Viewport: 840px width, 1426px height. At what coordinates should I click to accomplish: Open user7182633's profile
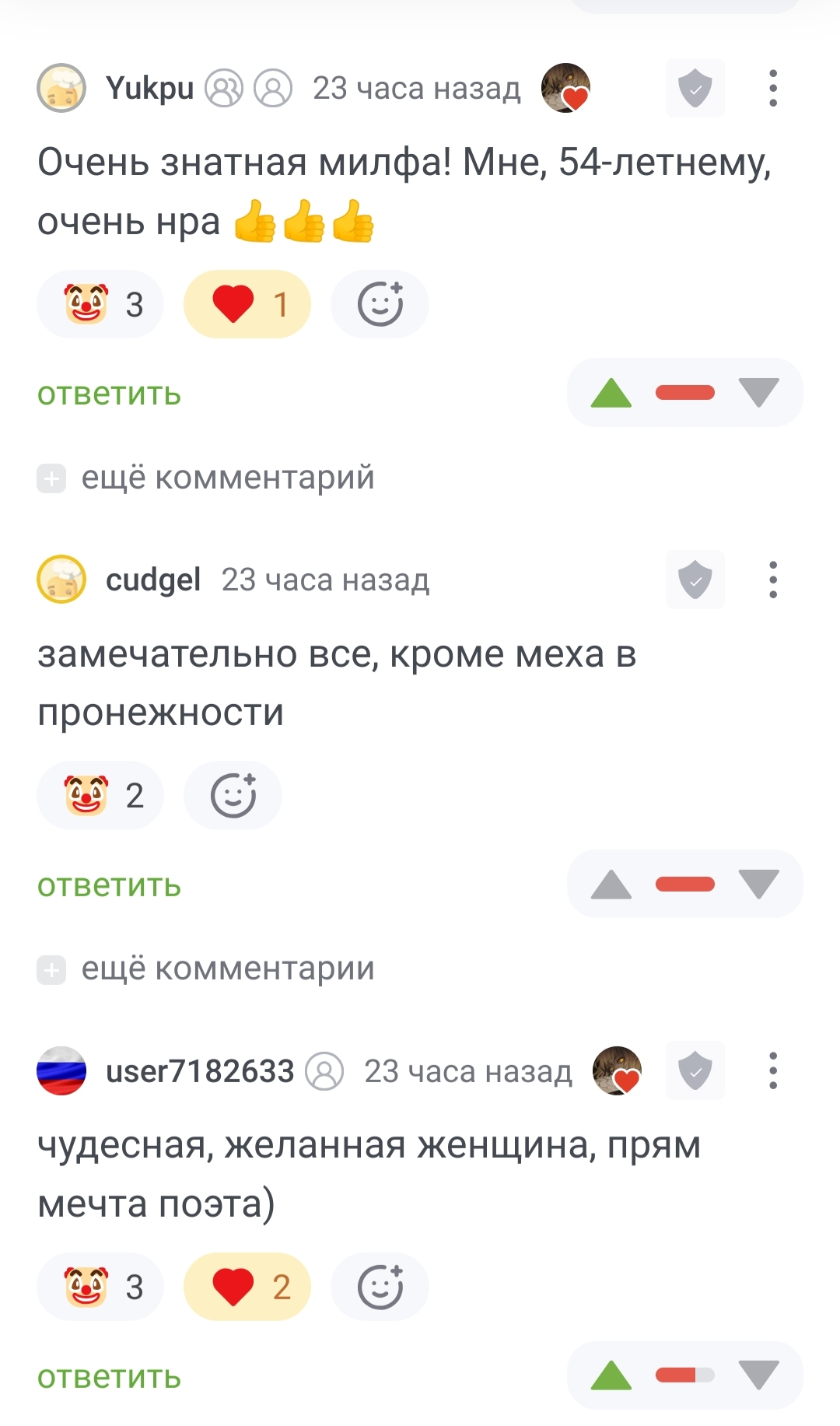(x=200, y=1071)
